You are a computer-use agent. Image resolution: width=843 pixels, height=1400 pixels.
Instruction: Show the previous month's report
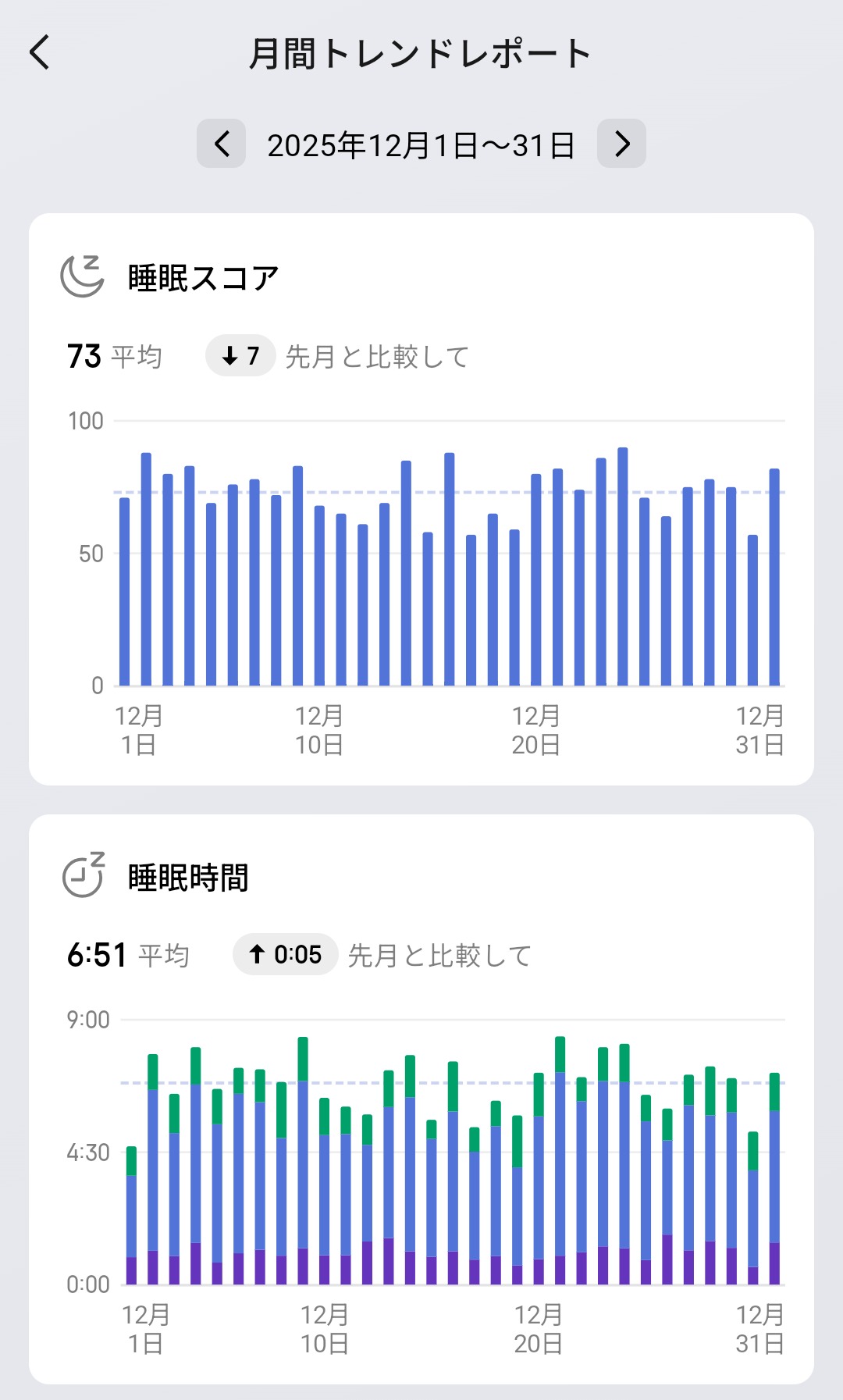coord(222,144)
